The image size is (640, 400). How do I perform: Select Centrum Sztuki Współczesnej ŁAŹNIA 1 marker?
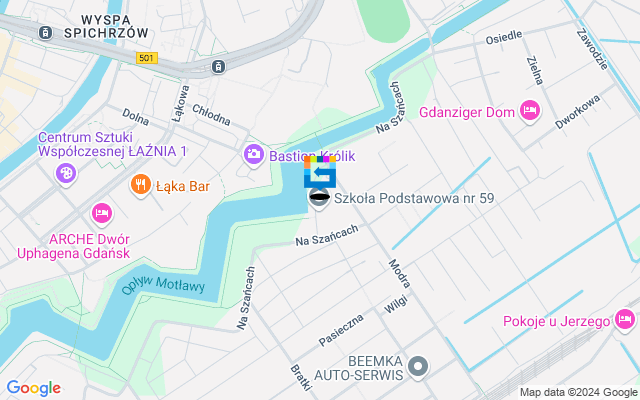coord(66,174)
